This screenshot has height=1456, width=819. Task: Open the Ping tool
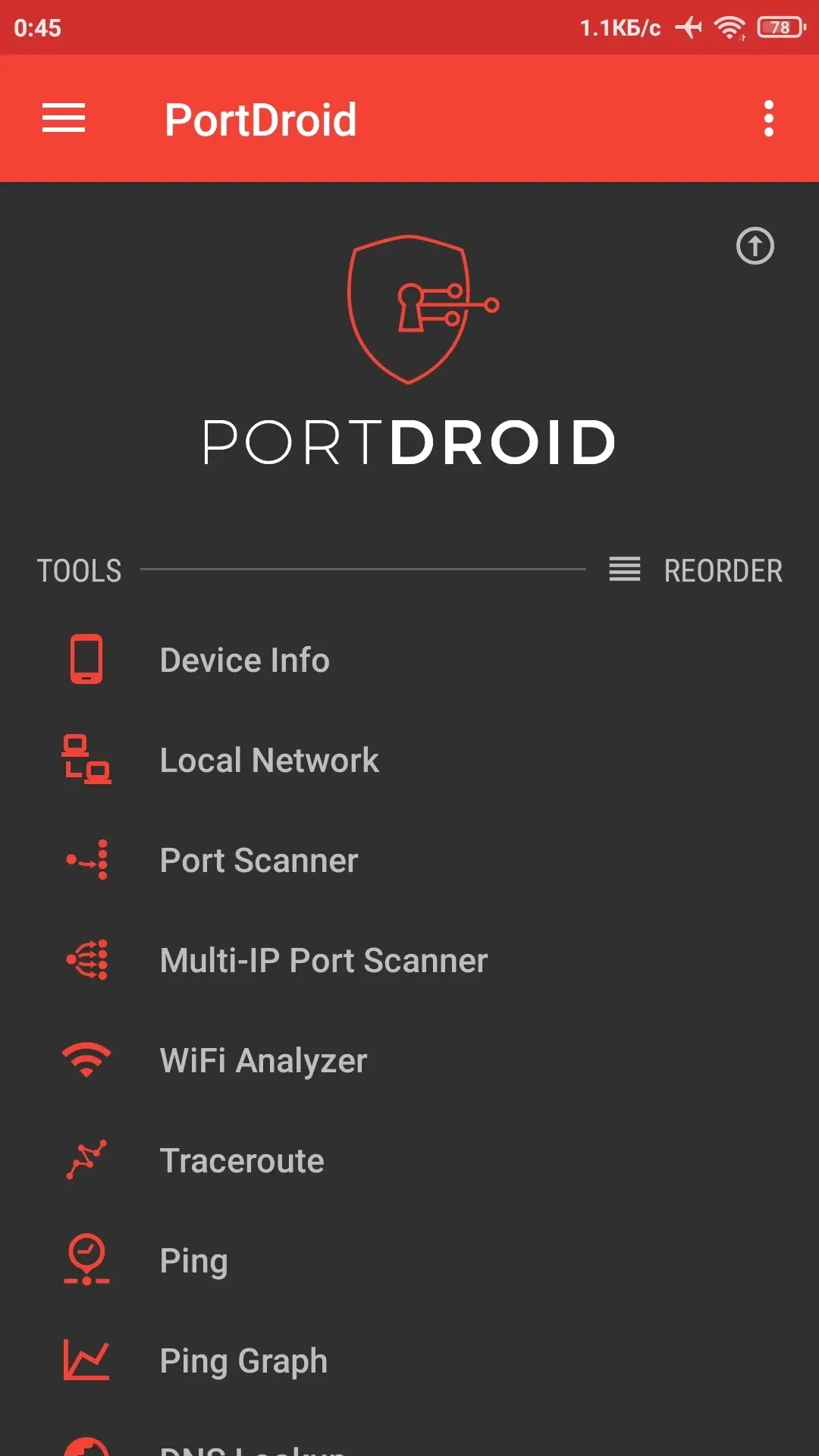(x=409, y=1260)
